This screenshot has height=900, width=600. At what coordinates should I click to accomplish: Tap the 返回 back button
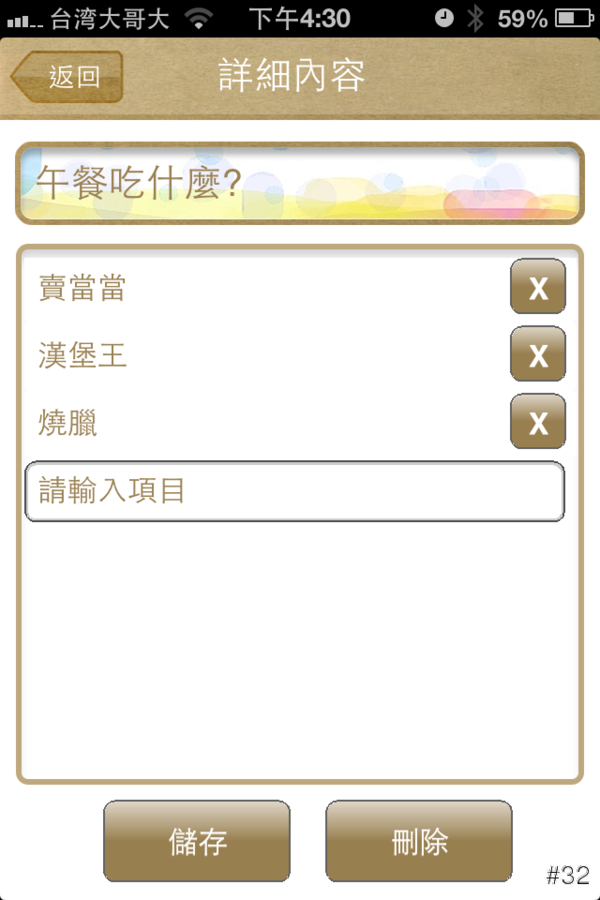point(68,77)
